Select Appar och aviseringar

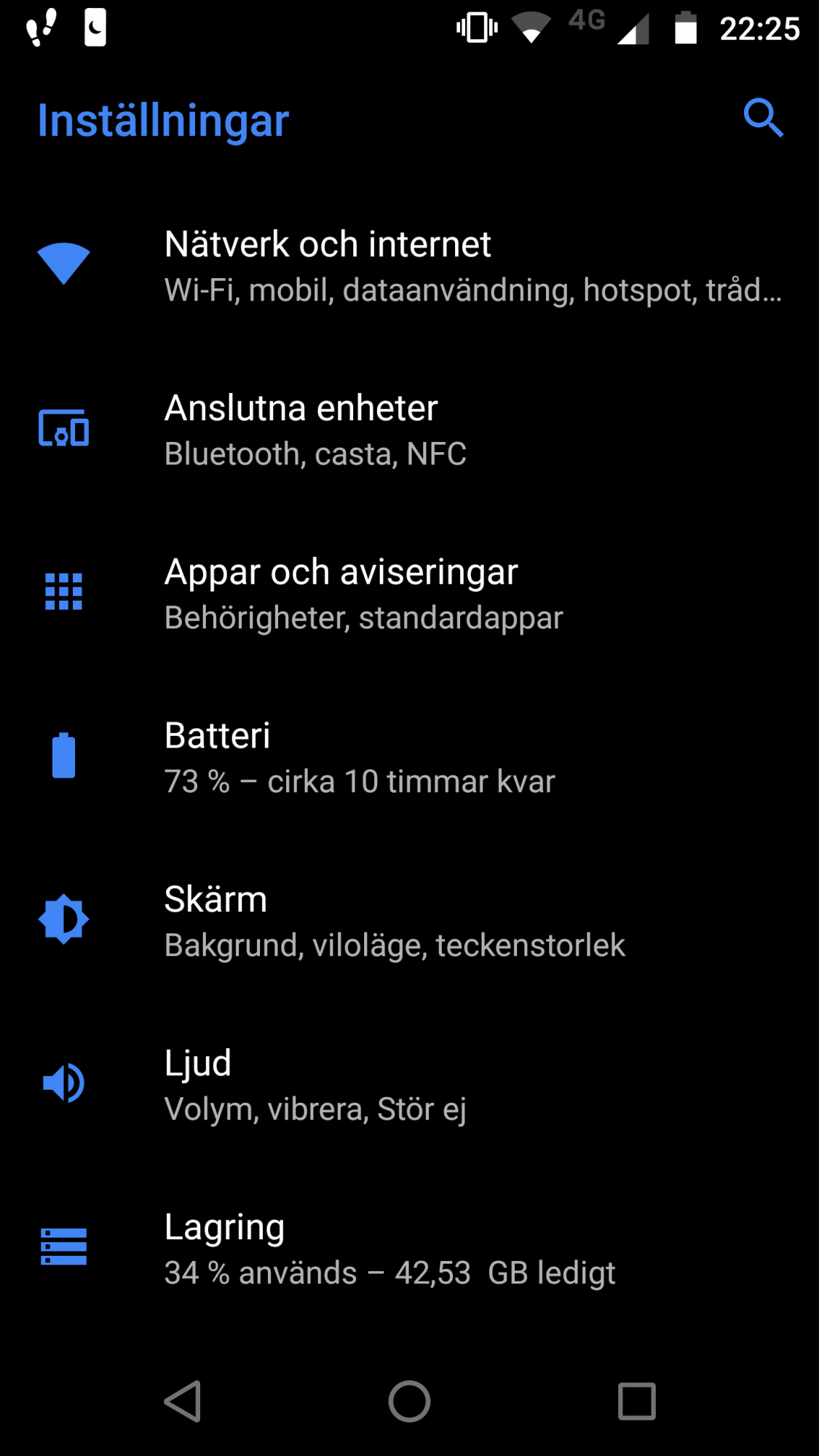pos(409,593)
